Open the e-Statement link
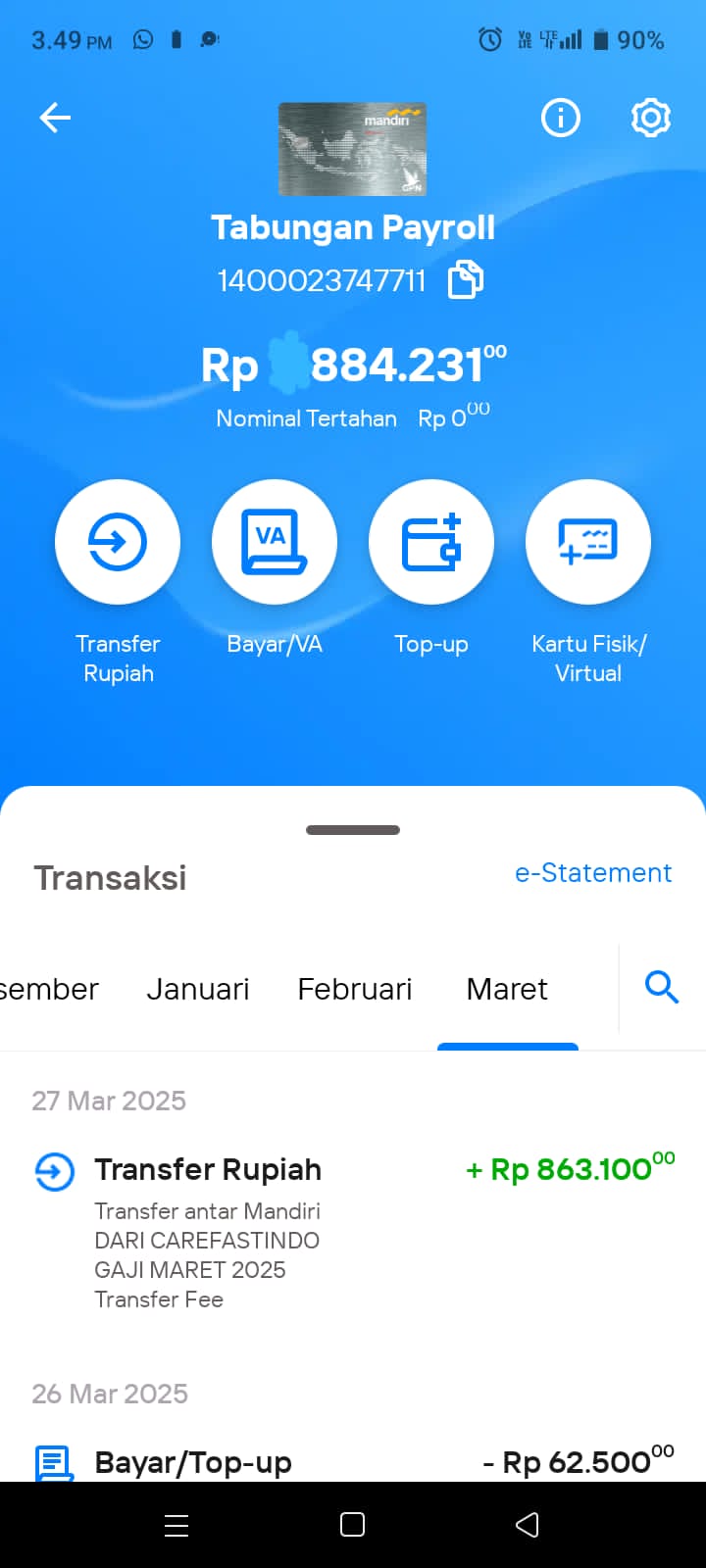Viewport: 706px width, 1568px height. [593, 872]
